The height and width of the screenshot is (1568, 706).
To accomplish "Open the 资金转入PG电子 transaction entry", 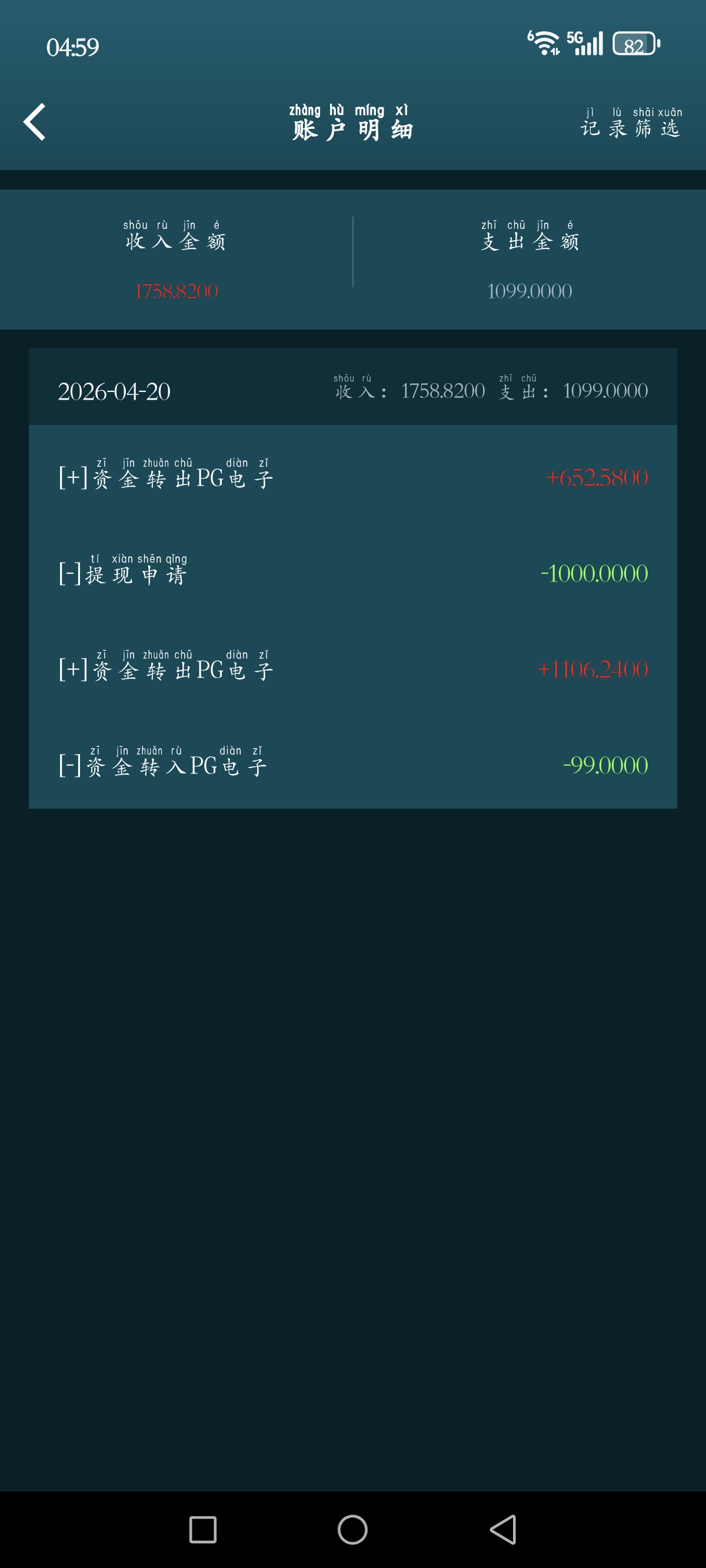I will [x=164, y=766].
